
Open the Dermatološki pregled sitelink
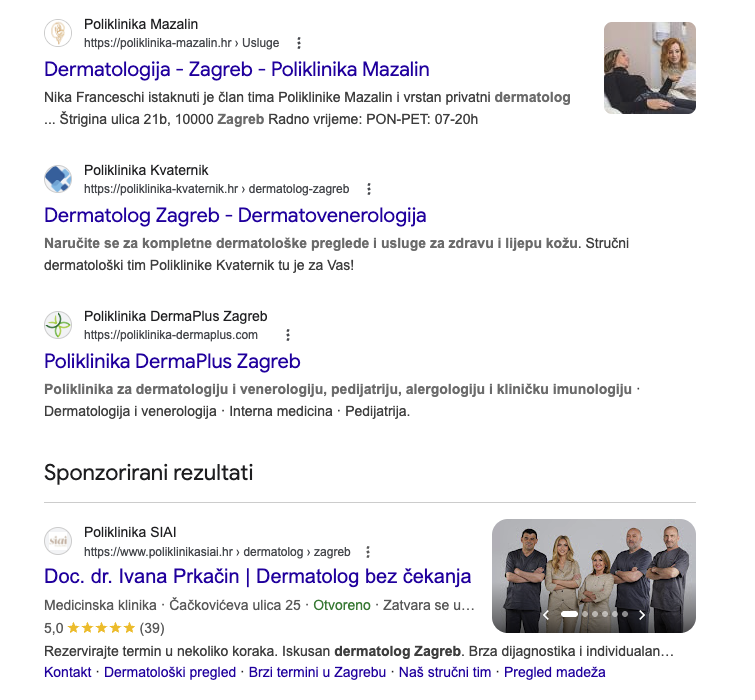click(170, 672)
